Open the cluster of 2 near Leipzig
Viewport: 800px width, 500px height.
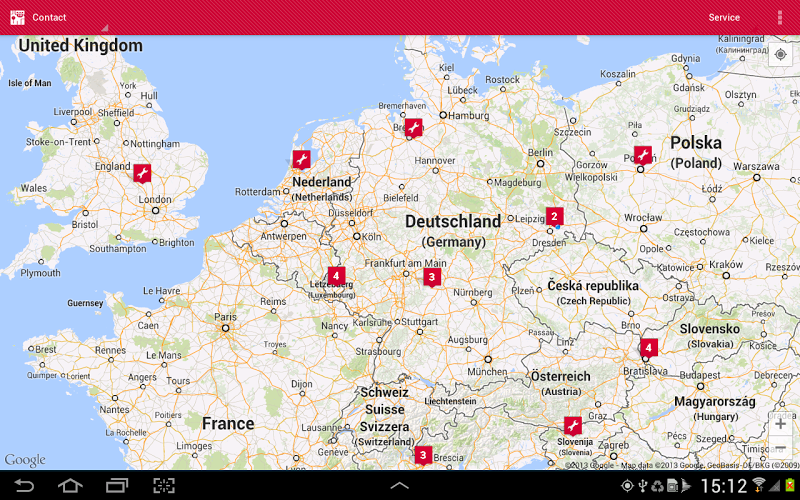(x=554, y=216)
